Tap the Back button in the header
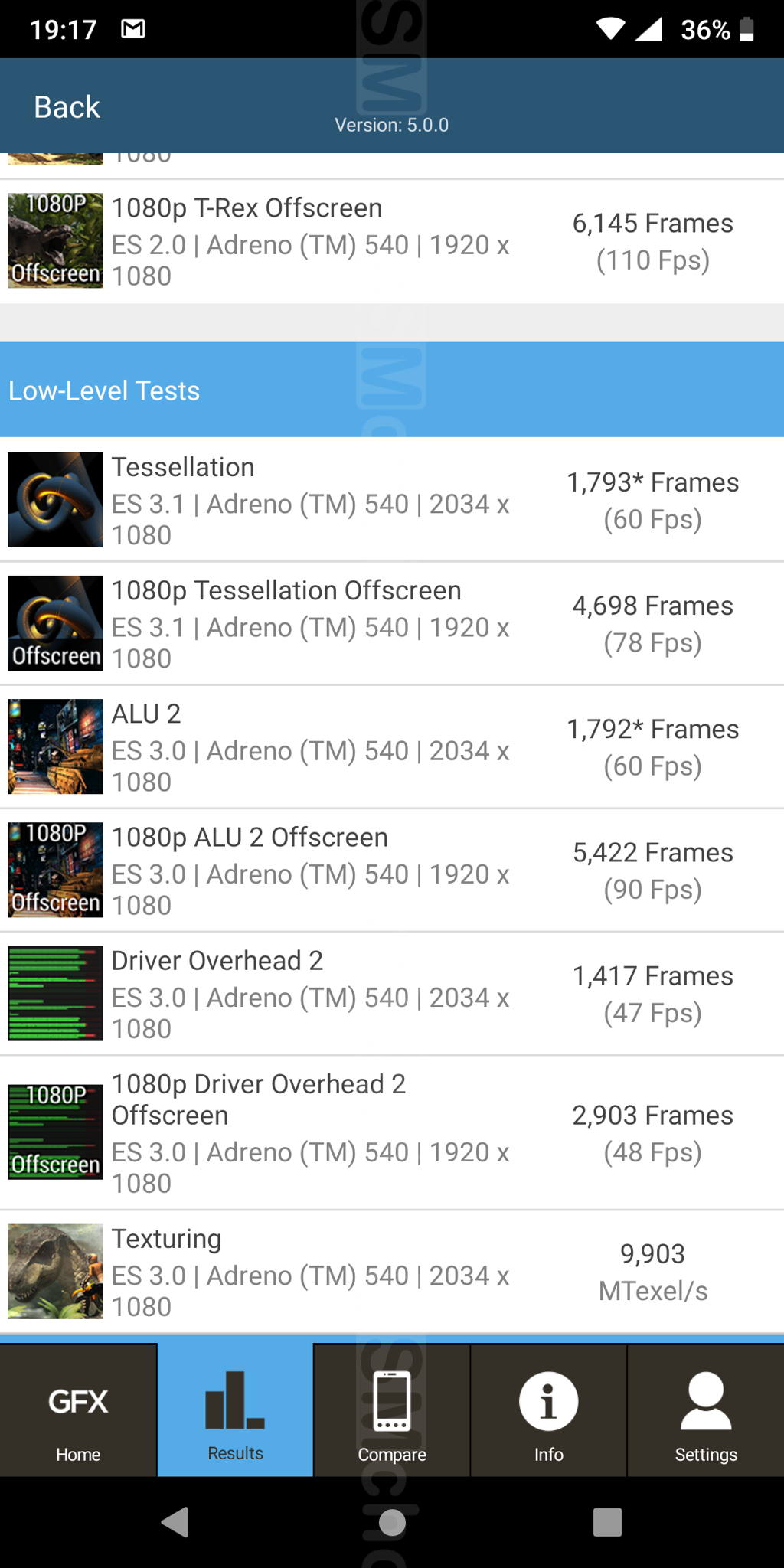Viewport: 784px width, 1568px height. point(67,107)
